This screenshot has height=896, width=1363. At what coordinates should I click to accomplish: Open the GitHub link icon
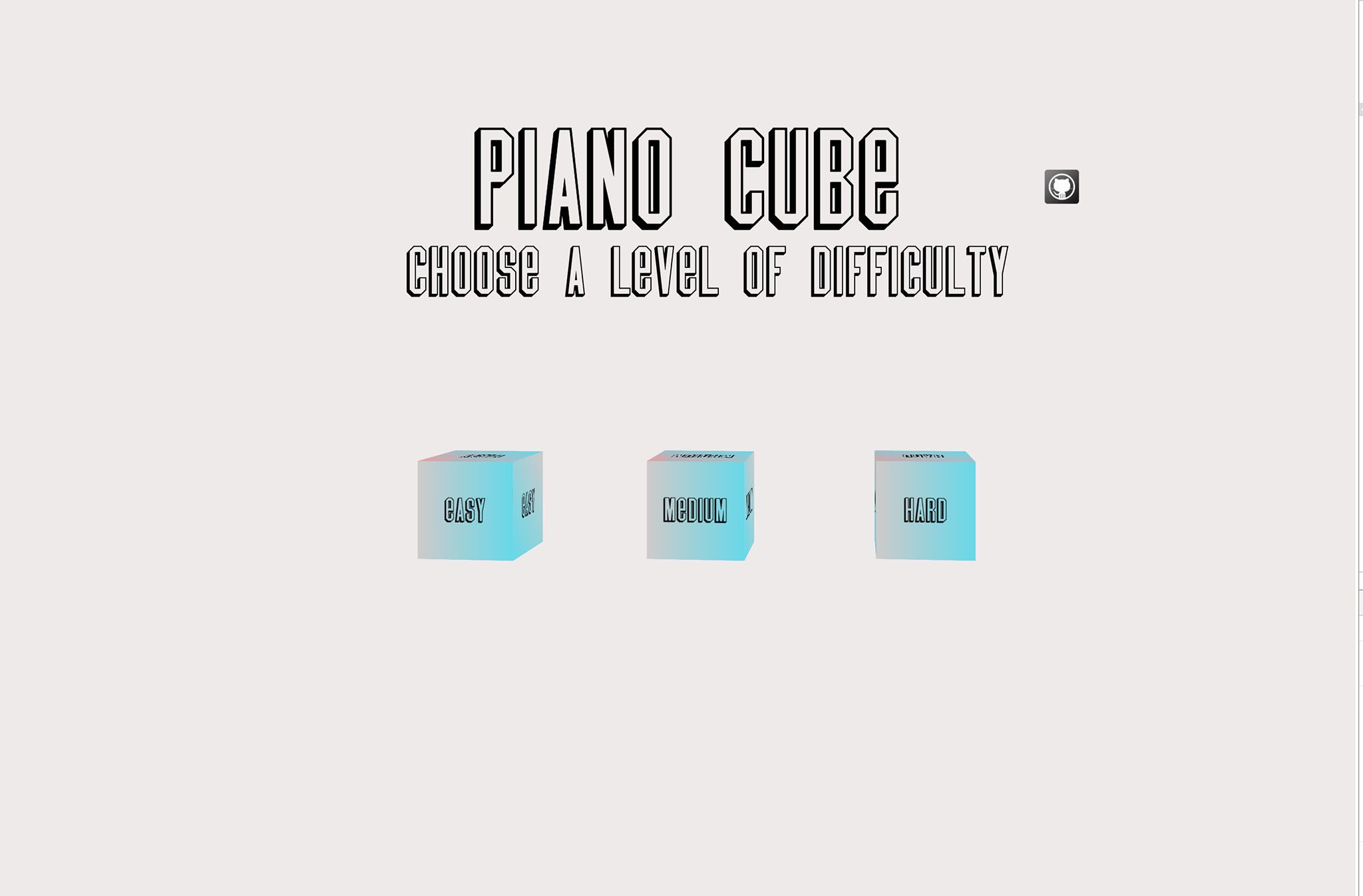click(1062, 187)
